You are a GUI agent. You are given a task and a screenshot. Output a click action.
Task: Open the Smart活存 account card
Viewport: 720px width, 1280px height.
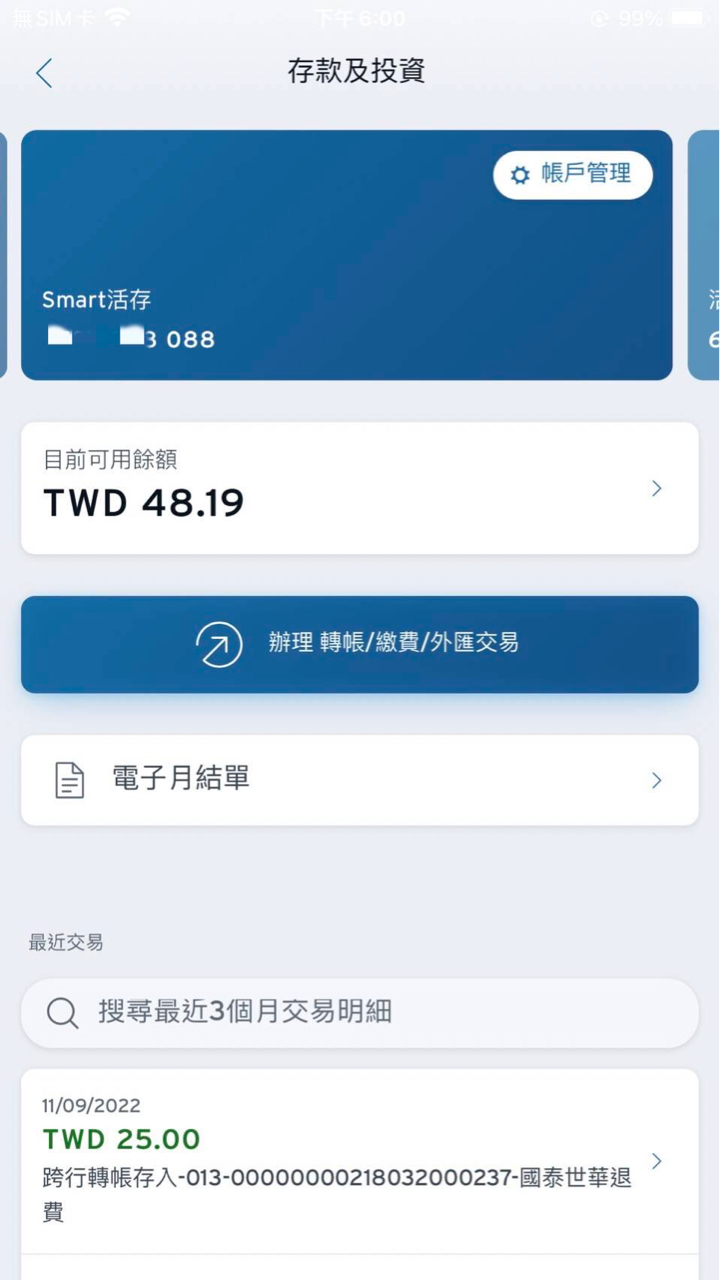[x=346, y=255]
